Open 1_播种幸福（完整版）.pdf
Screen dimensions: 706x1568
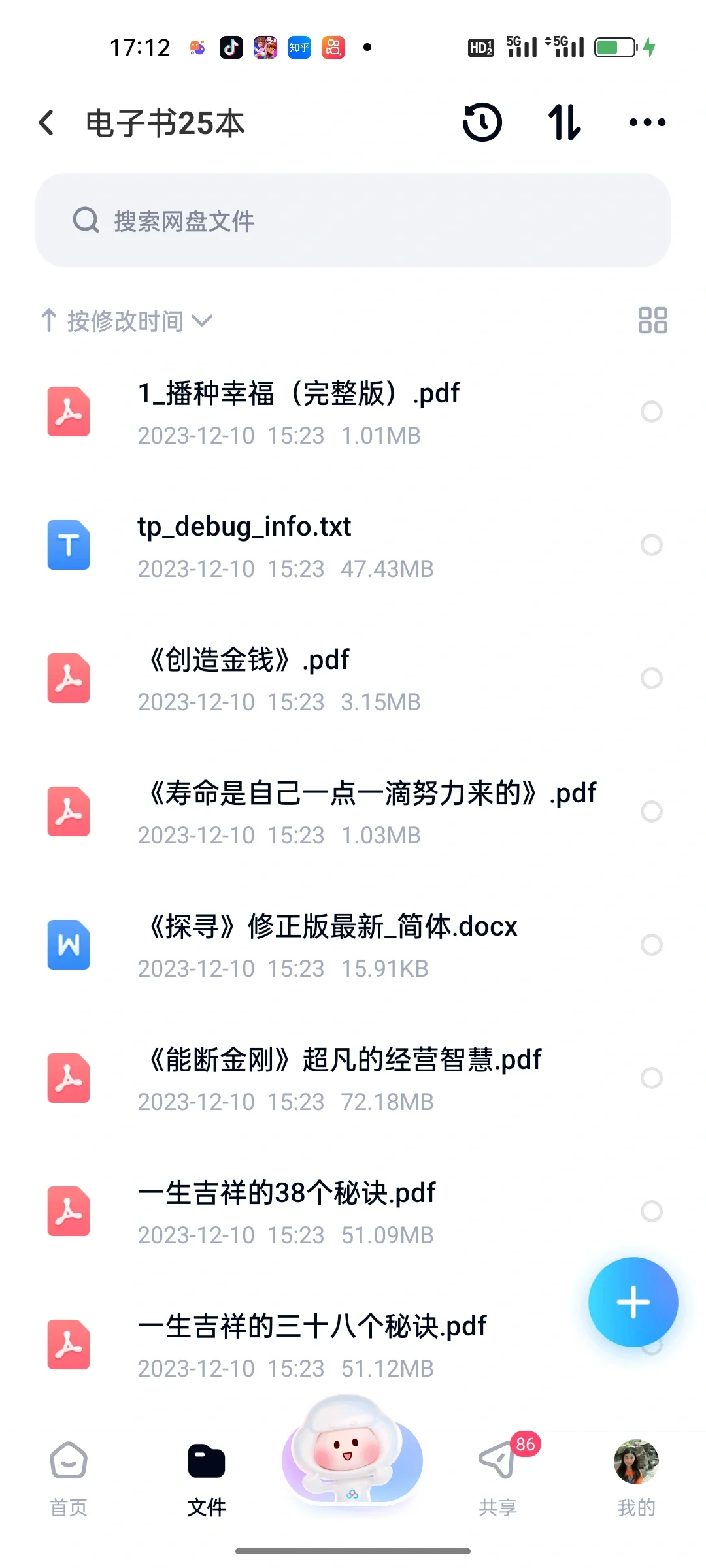(353, 413)
